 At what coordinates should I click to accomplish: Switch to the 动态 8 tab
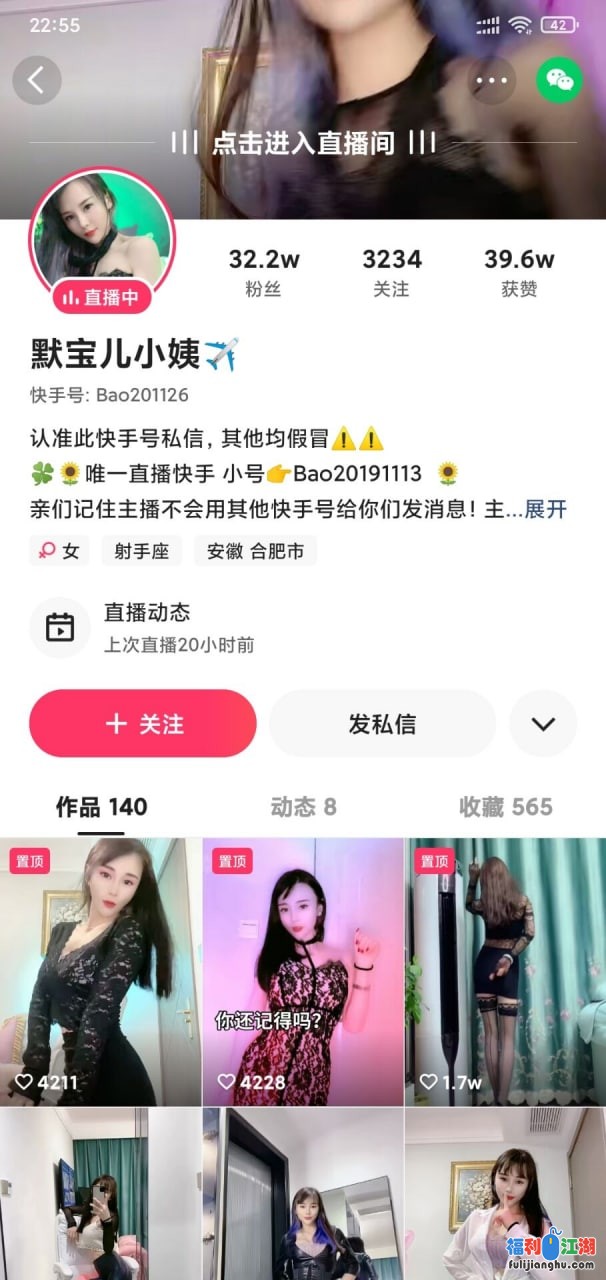(x=303, y=807)
